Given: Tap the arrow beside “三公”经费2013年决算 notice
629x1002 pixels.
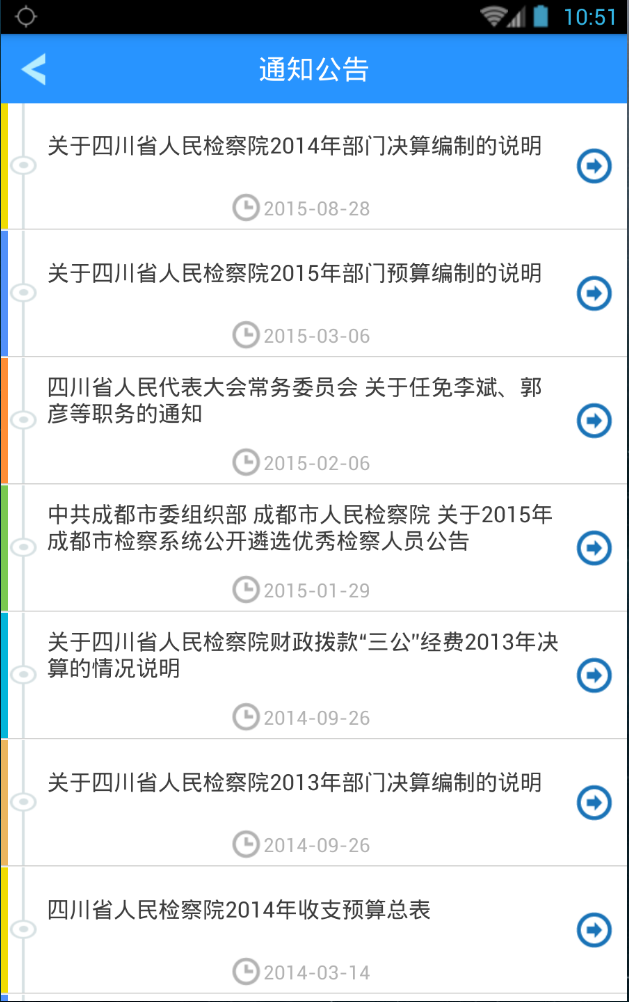Looking at the screenshot, I should pos(594,675).
